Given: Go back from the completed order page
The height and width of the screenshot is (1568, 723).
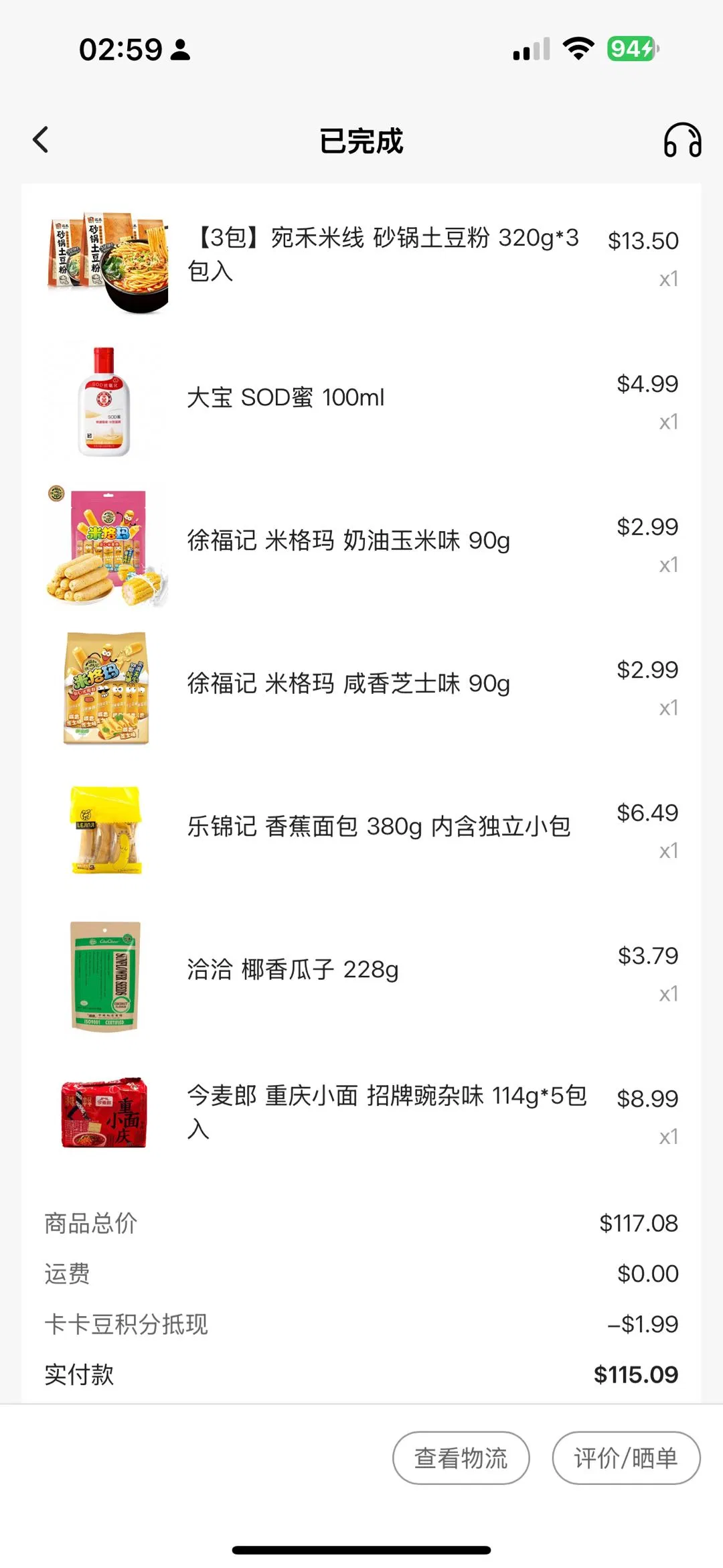Looking at the screenshot, I should tap(41, 140).
